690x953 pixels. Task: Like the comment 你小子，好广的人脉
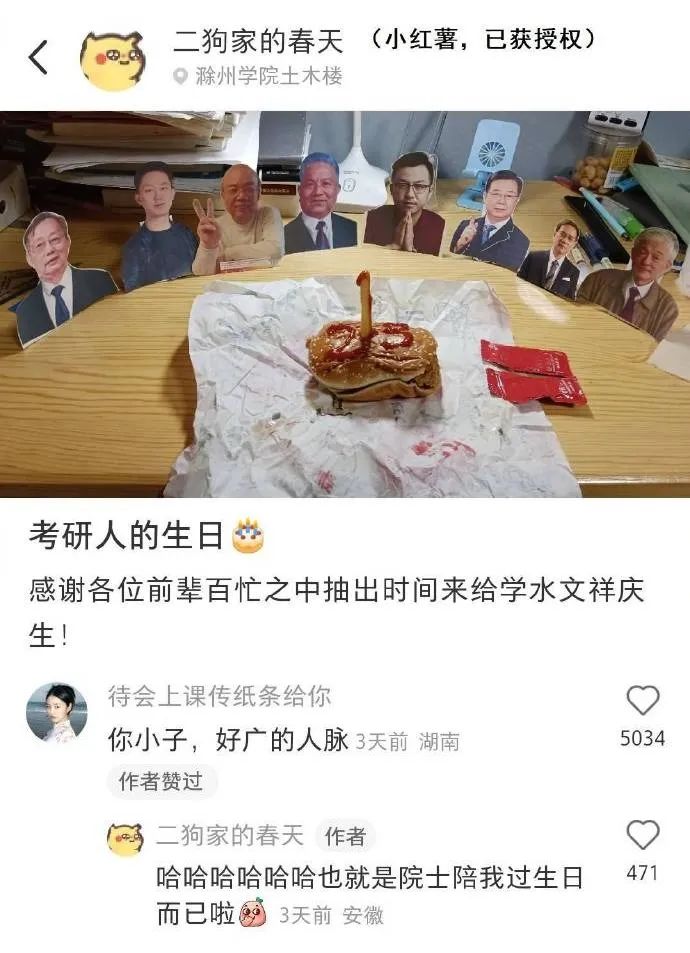642,701
